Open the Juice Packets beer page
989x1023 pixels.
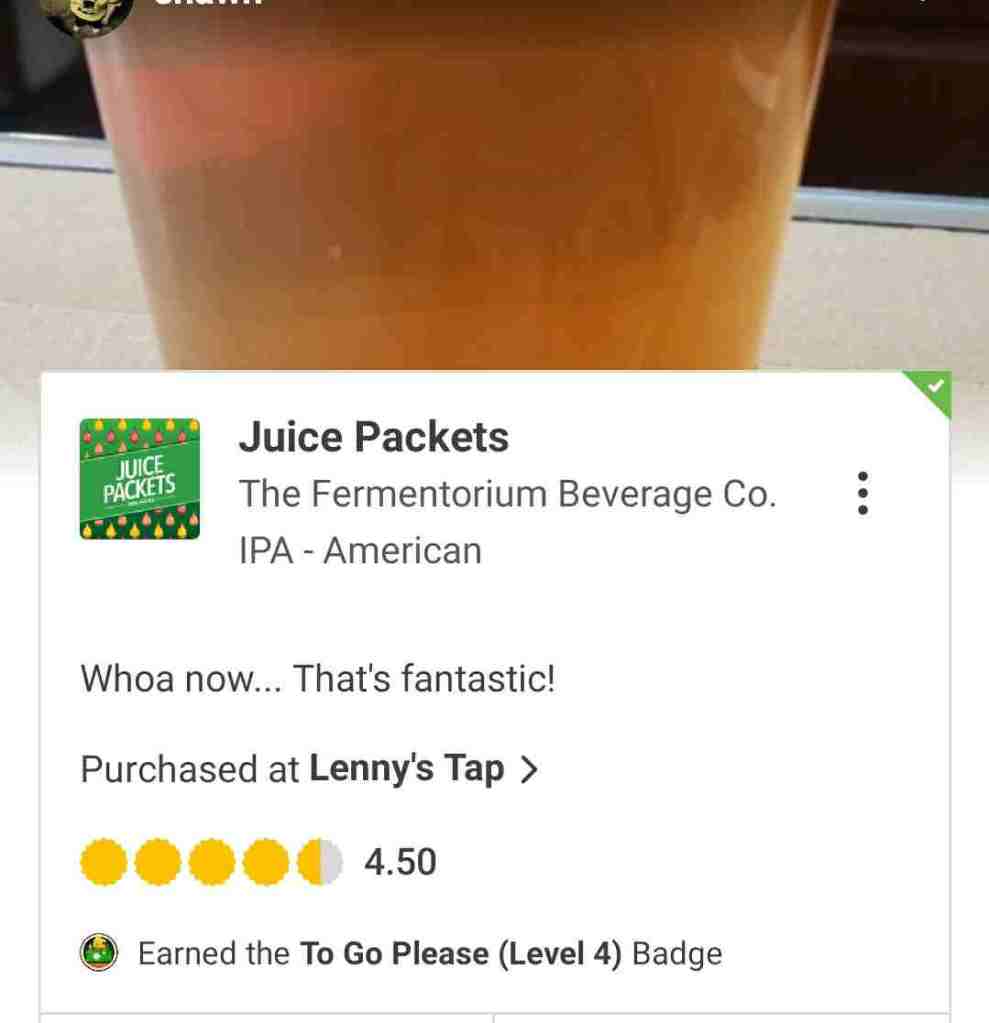click(x=373, y=437)
